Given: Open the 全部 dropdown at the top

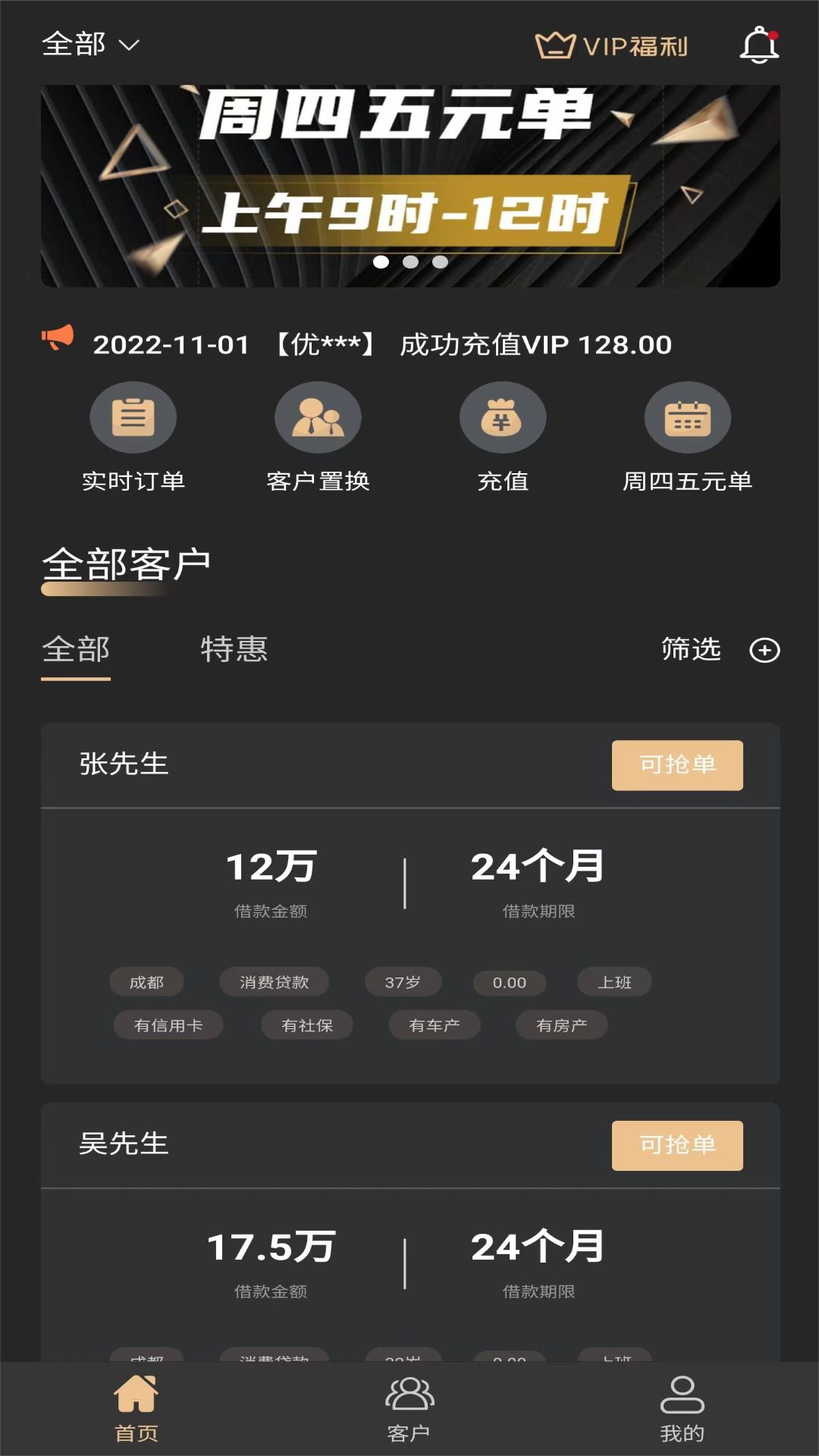Looking at the screenshot, I should pos(90,44).
